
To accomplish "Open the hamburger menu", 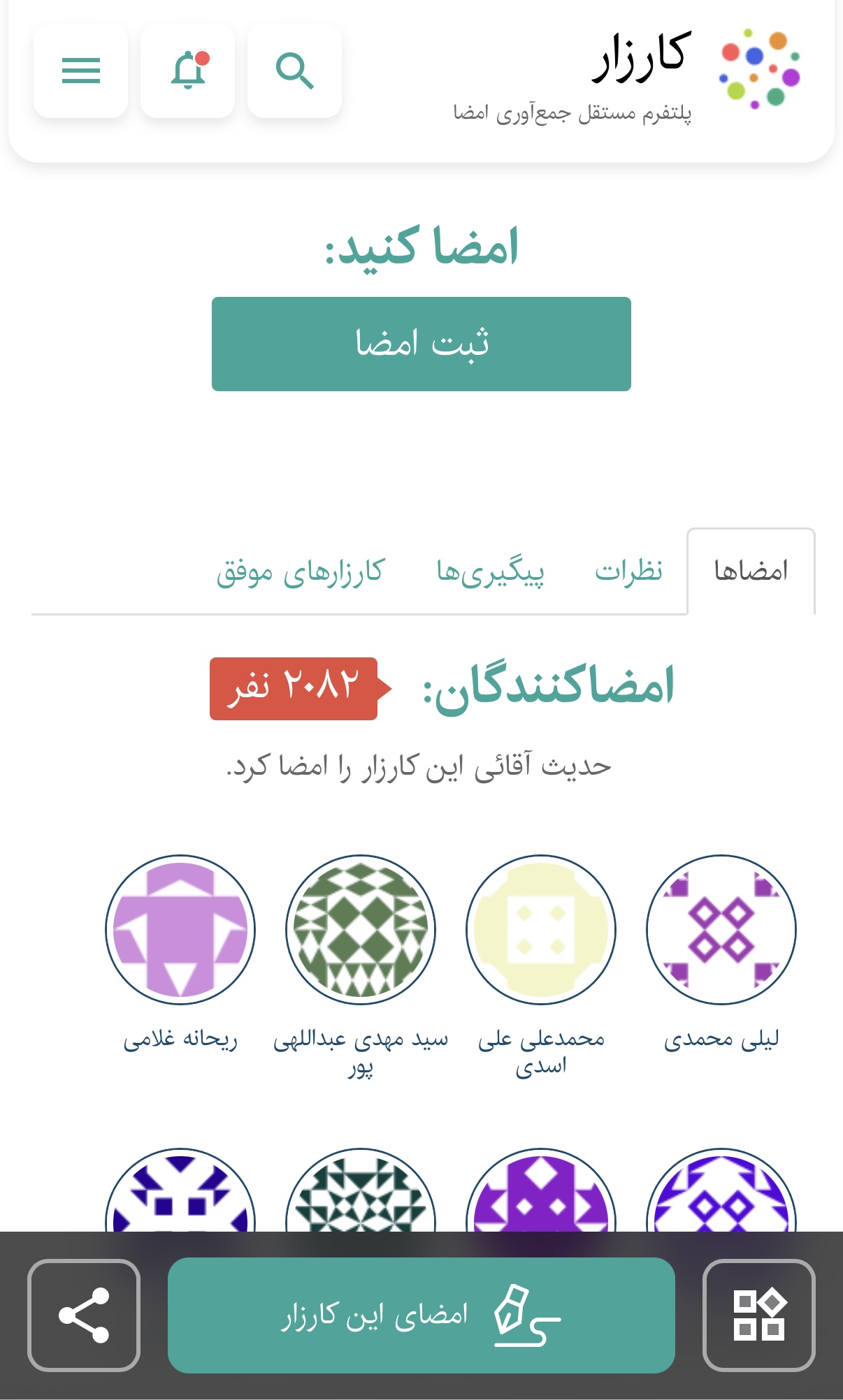I will click(80, 71).
